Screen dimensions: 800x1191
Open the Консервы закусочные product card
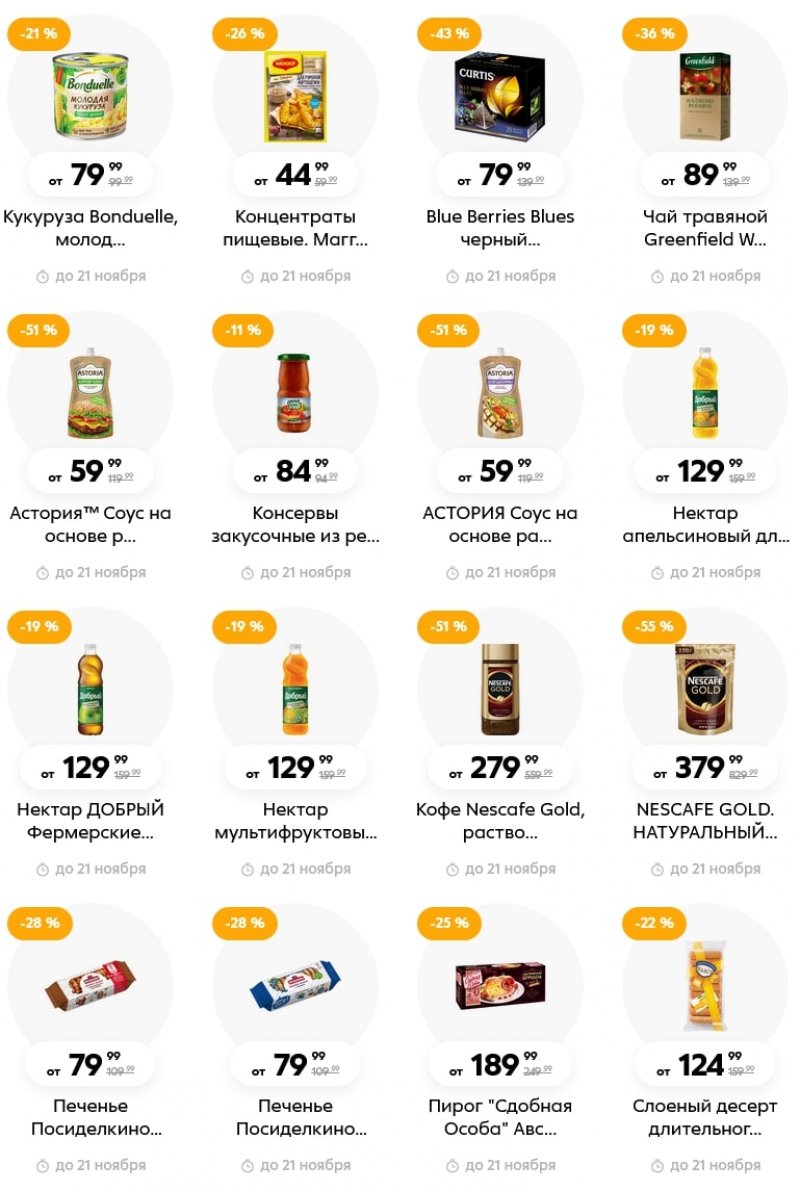tap(295, 395)
